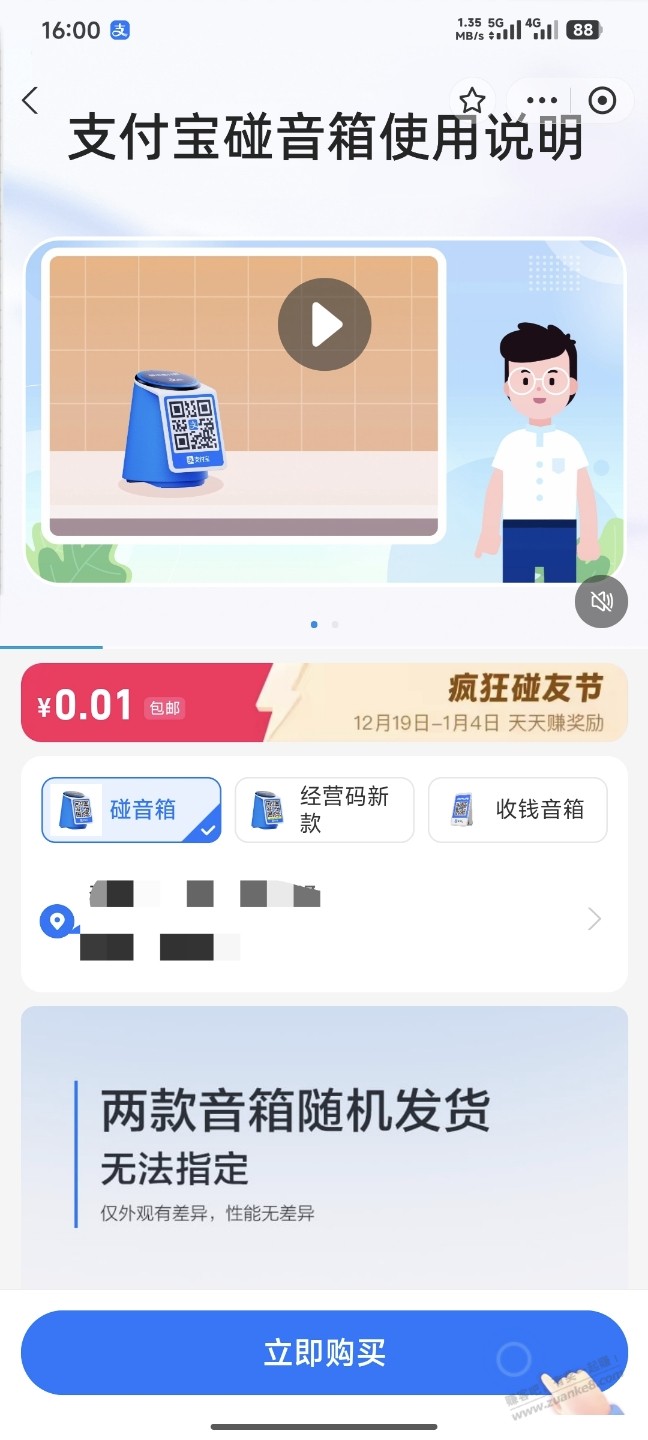Image resolution: width=648 pixels, height=1440 pixels.
Task: Select the 碰音箱 product option
Action: click(131, 810)
